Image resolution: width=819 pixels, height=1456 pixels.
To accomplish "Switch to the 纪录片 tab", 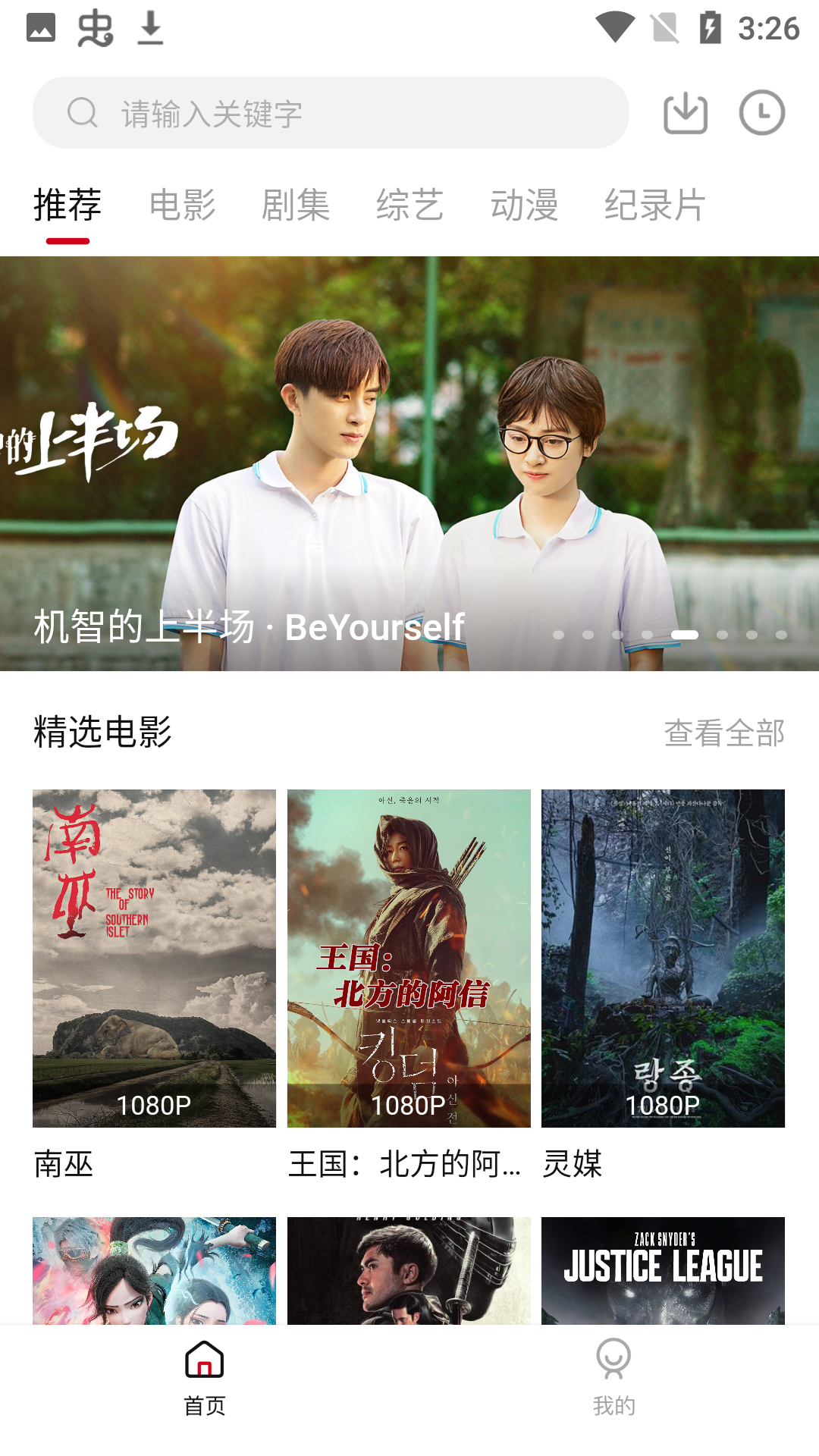I will tap(654, 206).
